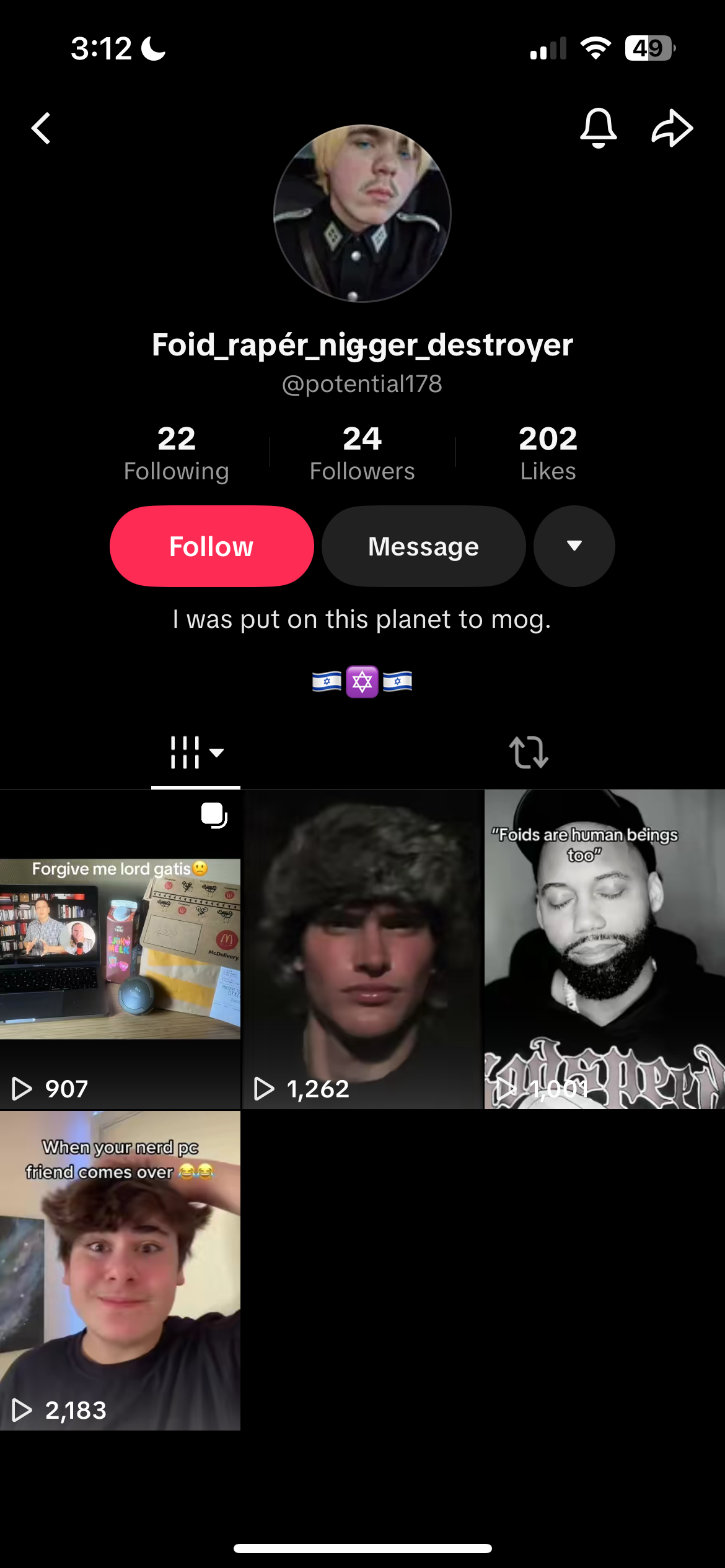This screenshot has height=1568, width=725.
Task: Open the "Forgive me lord gatis" post
Action: coord(120,949)
